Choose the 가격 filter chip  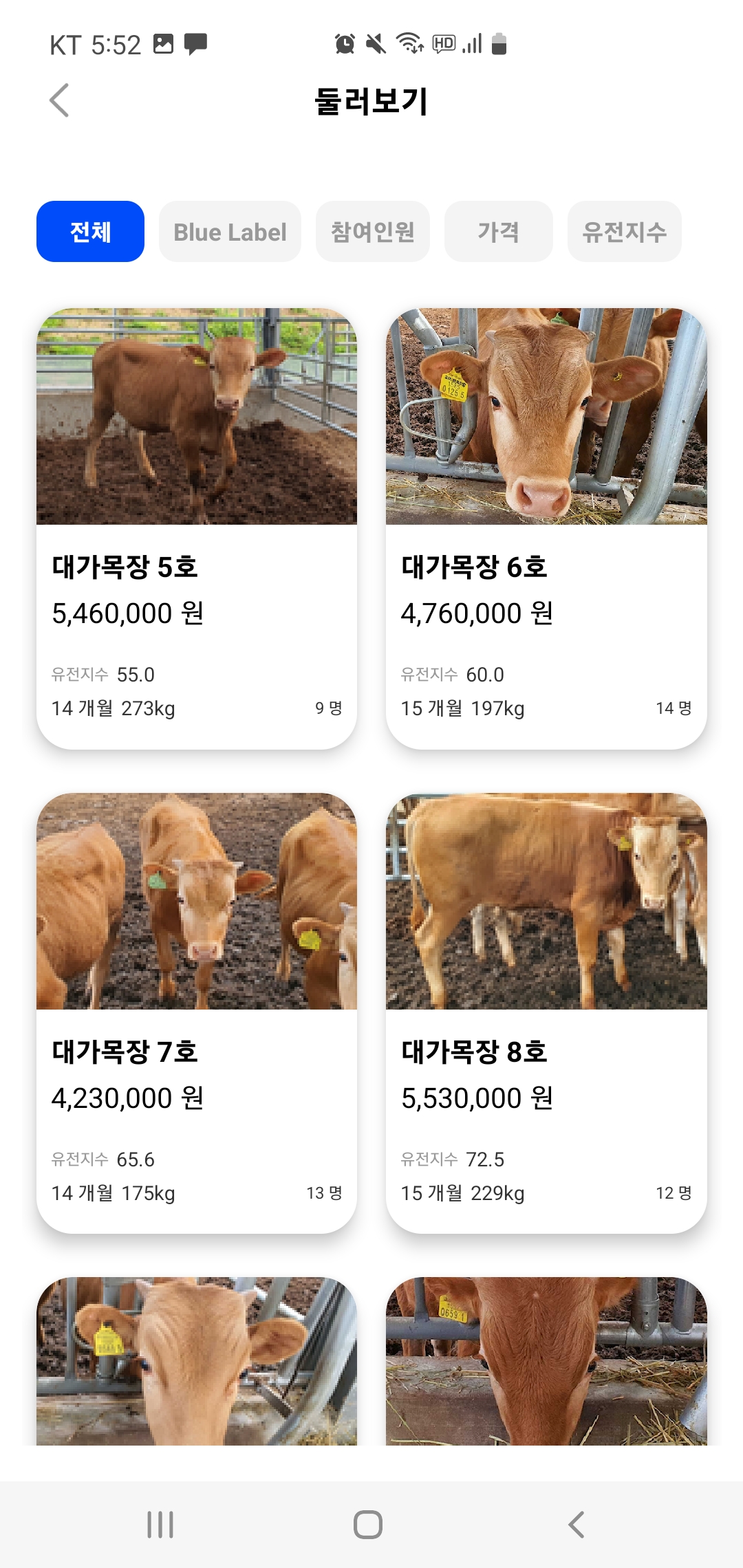coord(498,232)
